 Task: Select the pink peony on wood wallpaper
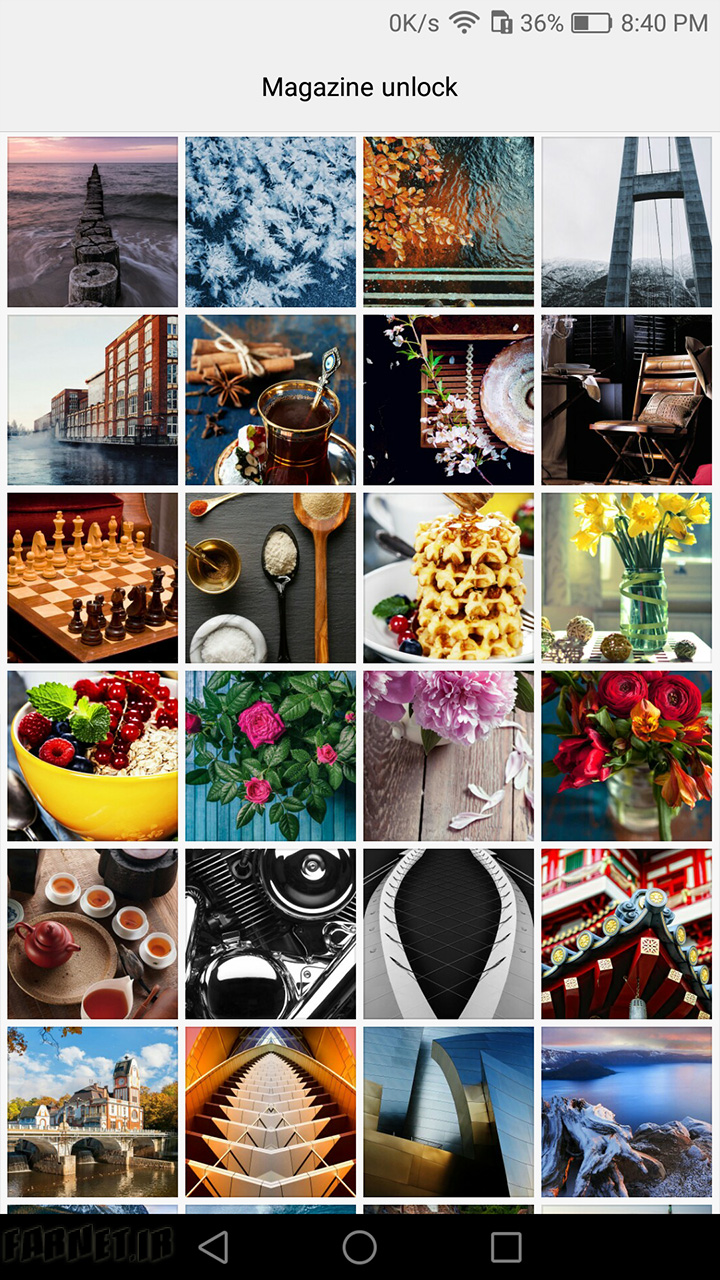(x=449, y=756)
